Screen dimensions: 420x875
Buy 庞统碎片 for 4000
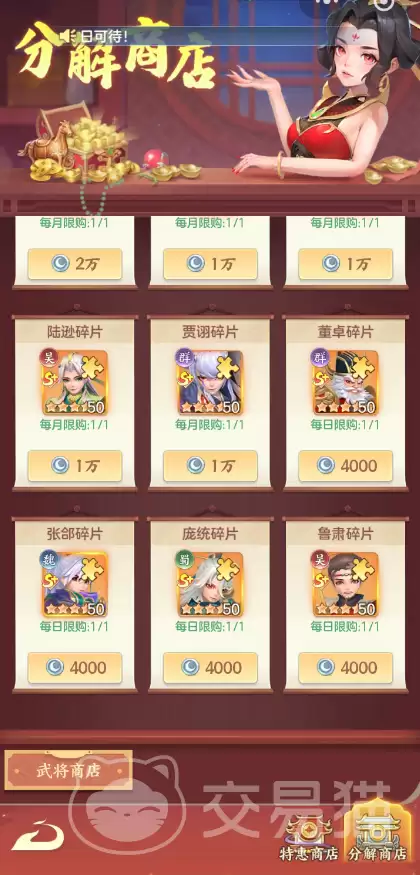(x=210, y=667)
